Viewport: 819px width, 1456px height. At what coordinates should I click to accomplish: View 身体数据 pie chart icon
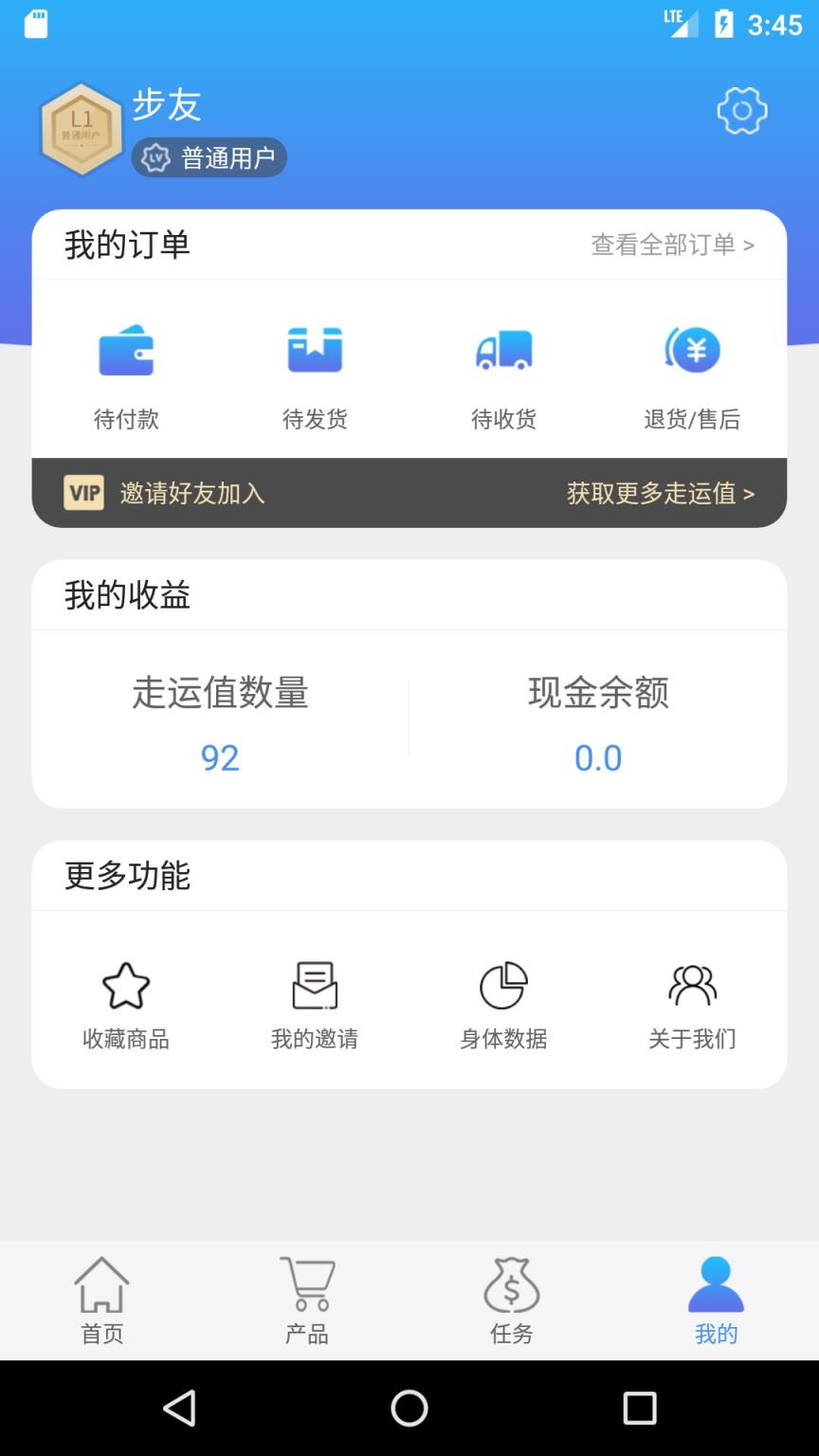point(503,984)
